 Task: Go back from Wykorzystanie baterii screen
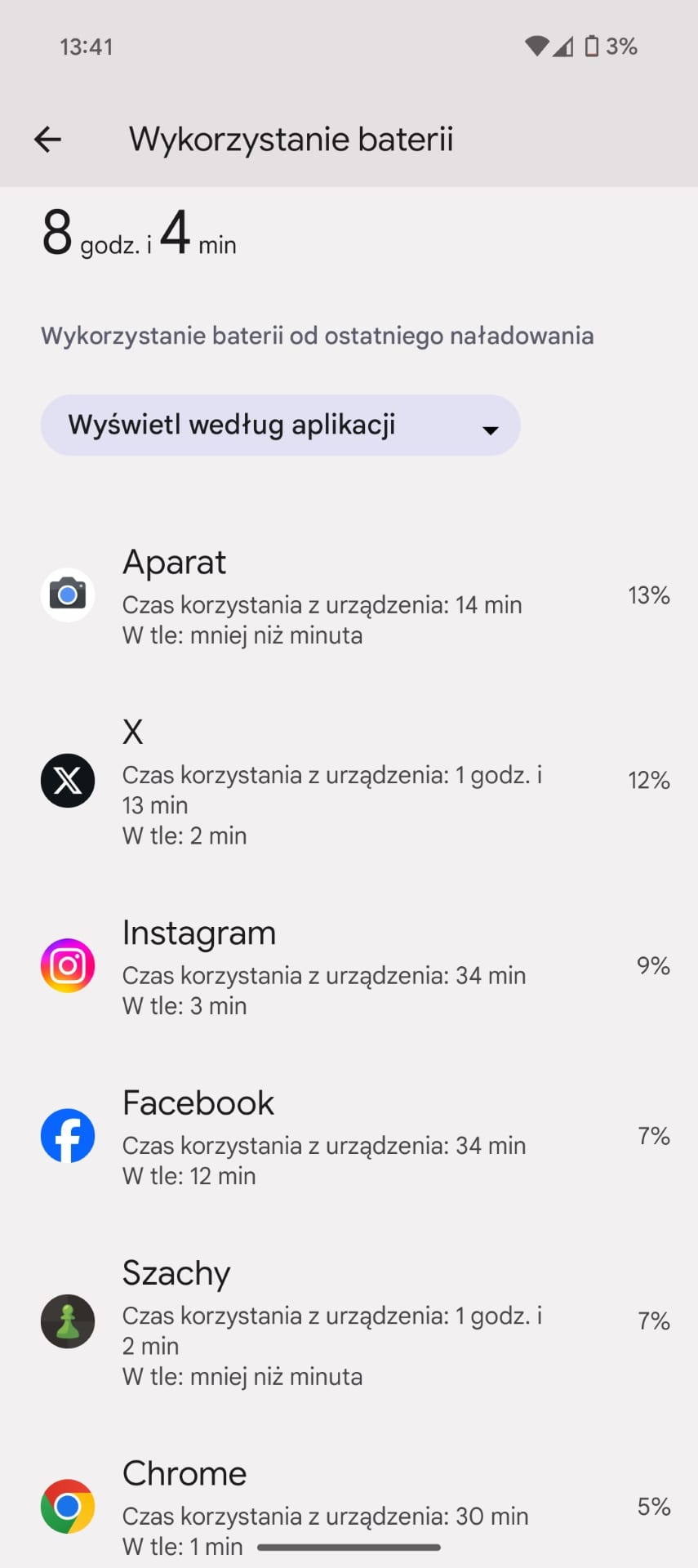(x=47, y=140)
